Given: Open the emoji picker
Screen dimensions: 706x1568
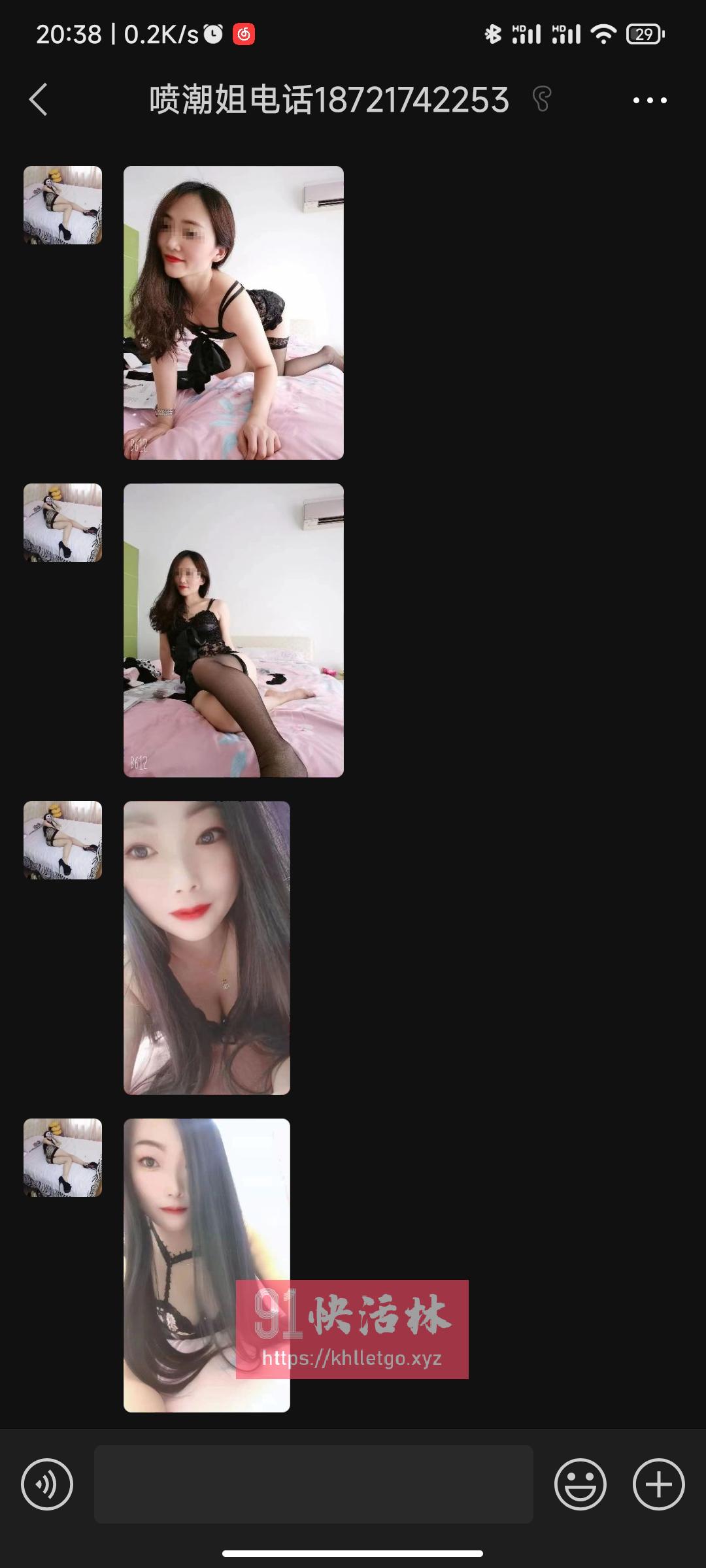Looking at the screenshot, I should pos(580,1484).
